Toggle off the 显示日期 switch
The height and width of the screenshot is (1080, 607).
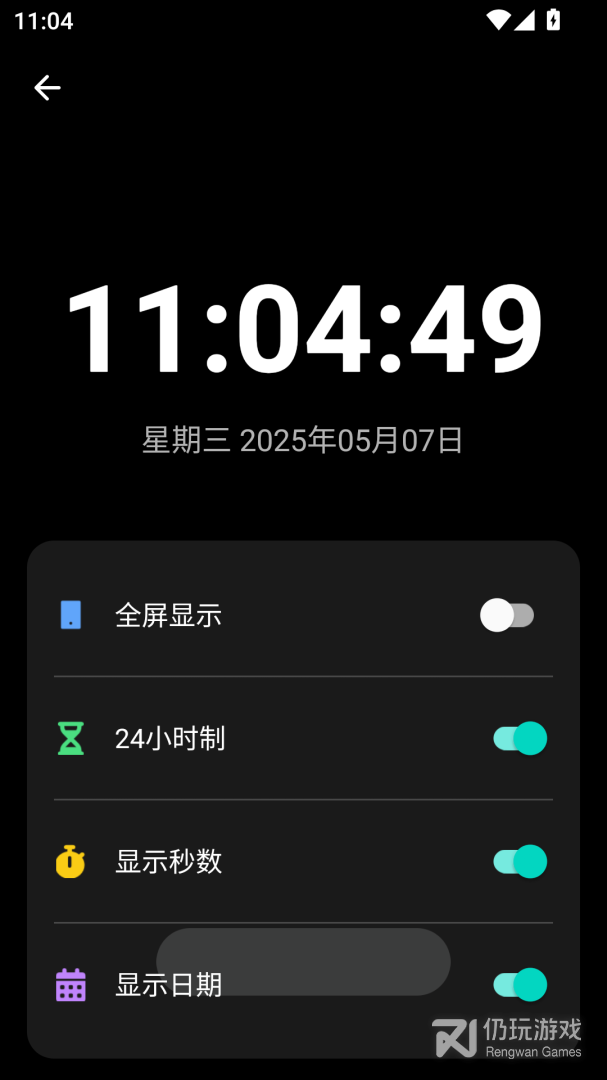click(520, 985)
